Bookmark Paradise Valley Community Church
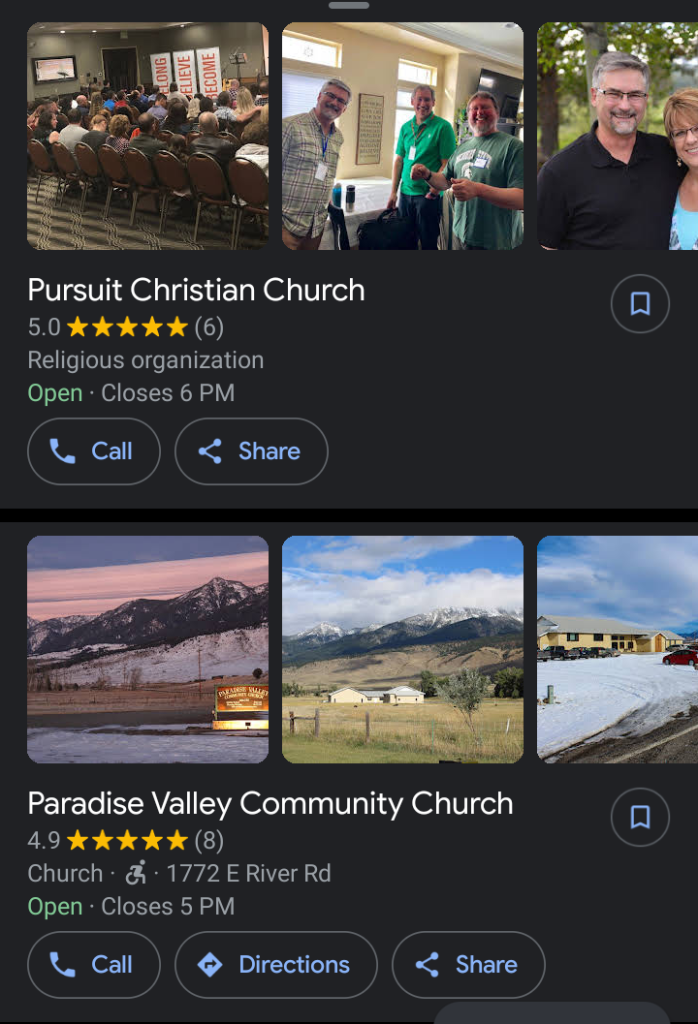Image resolution: width=698 pixels, height=1024 pixels. tap(640, 817)
